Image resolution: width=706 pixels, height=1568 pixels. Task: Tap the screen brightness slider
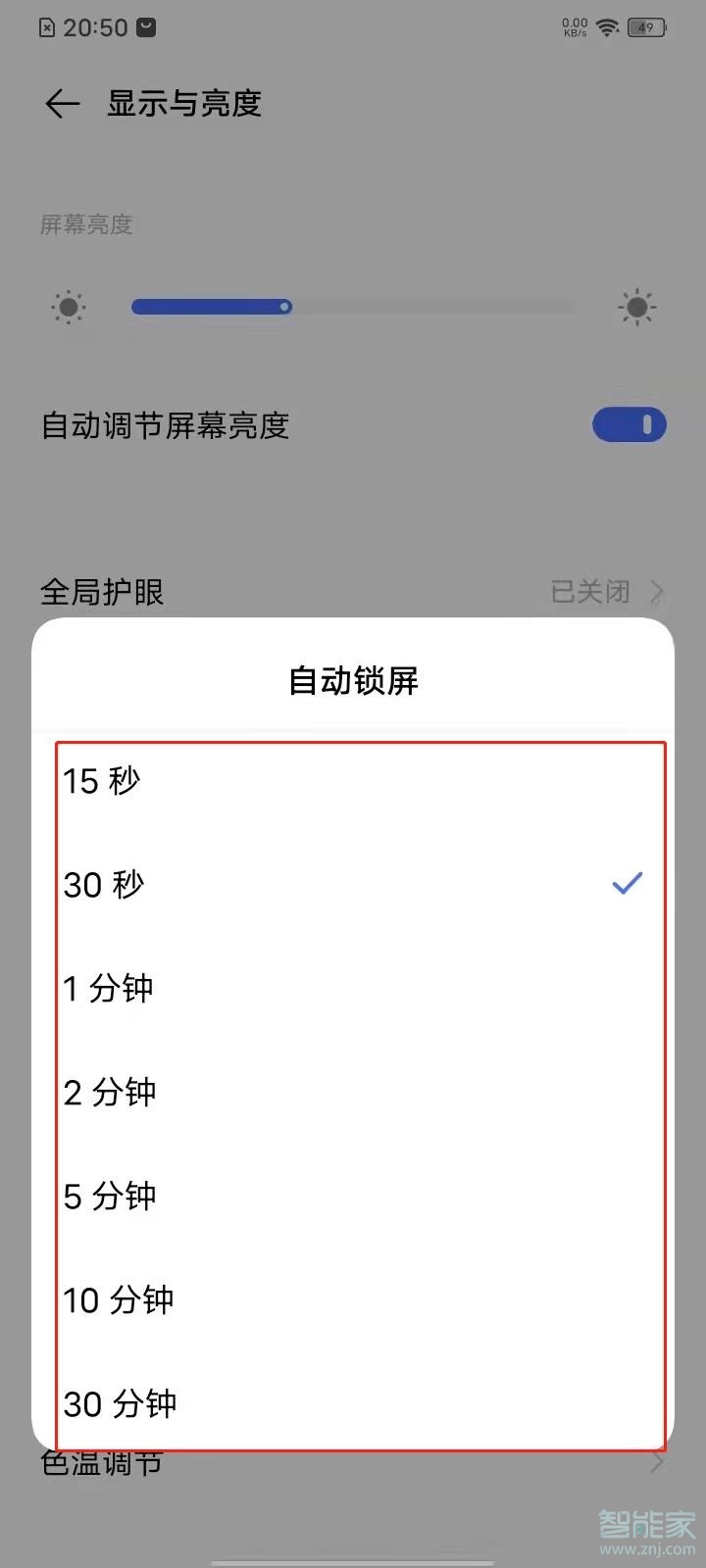284,307
